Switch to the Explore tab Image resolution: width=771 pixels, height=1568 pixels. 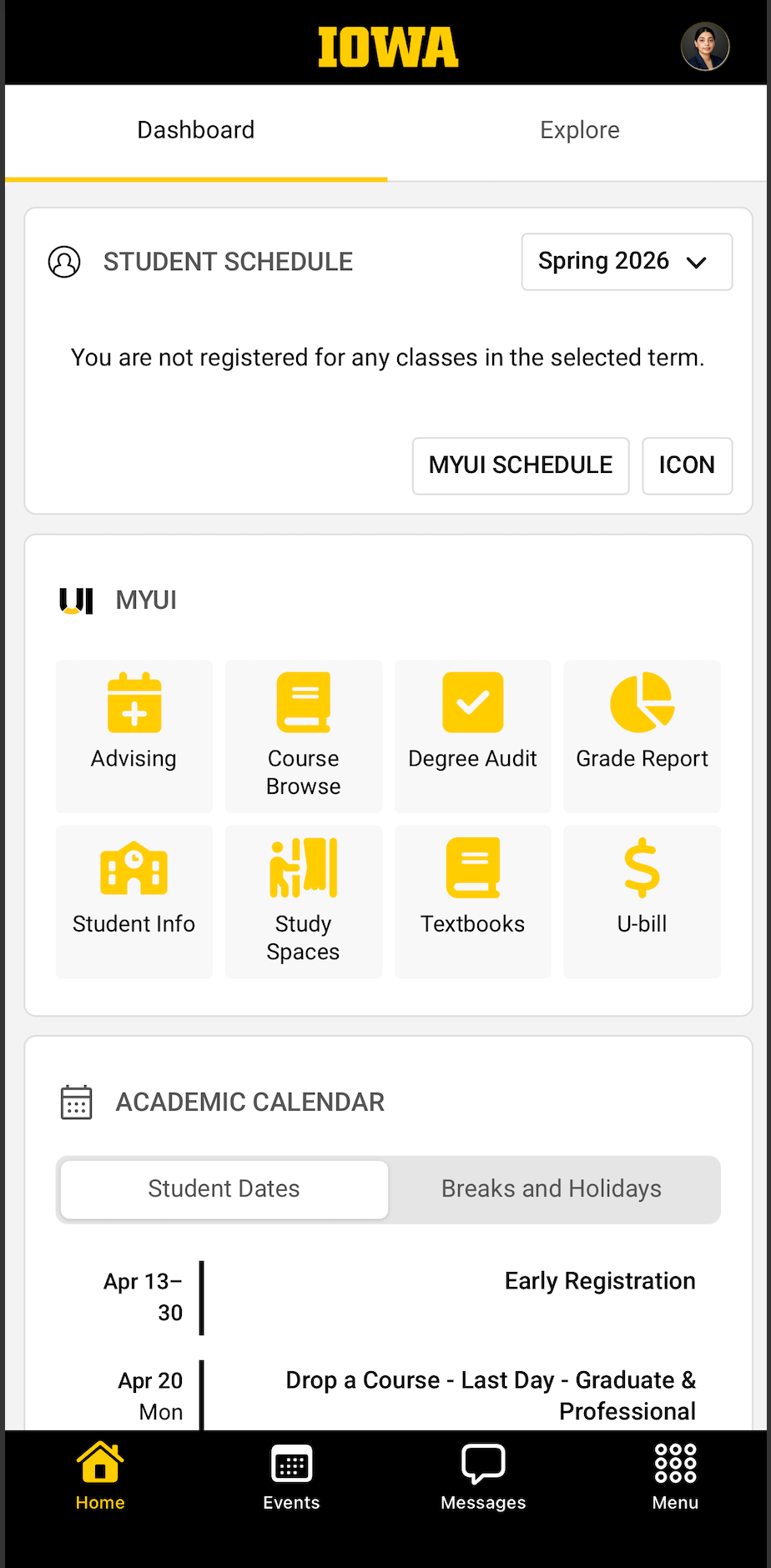tap(579, 130)
